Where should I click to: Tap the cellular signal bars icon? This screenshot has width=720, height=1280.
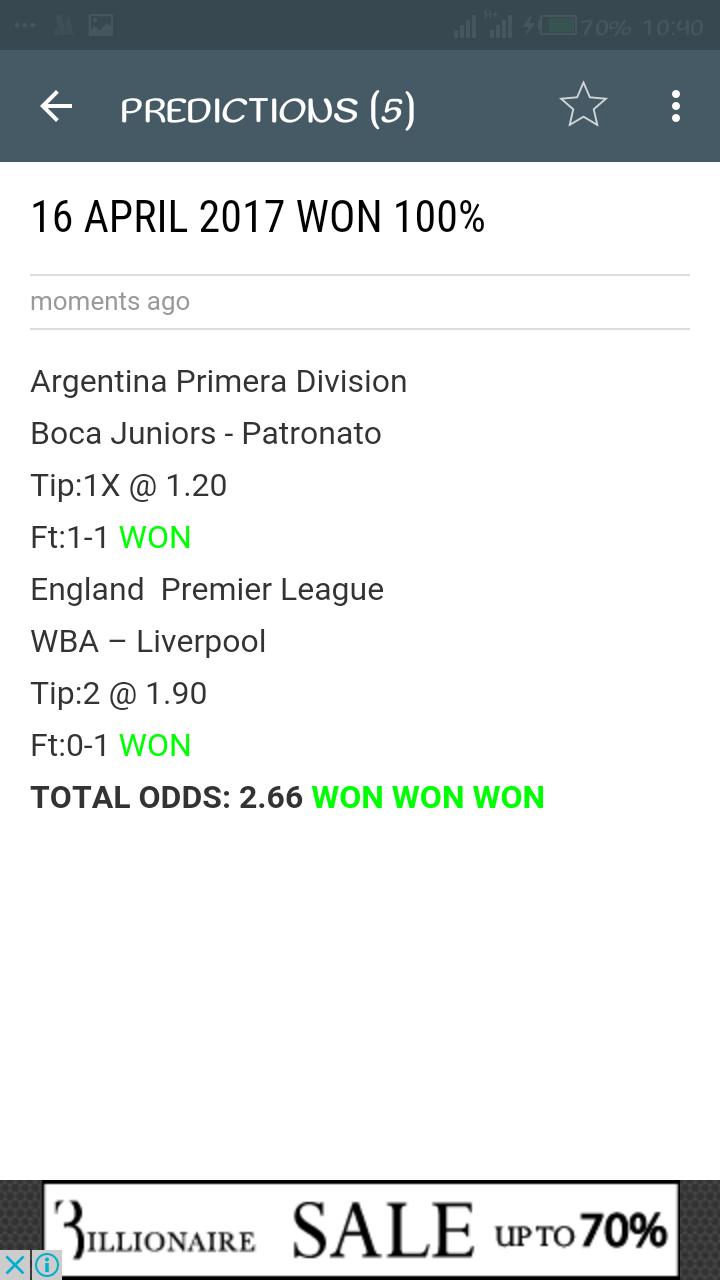pyautogui.click(x=466, y=29)
